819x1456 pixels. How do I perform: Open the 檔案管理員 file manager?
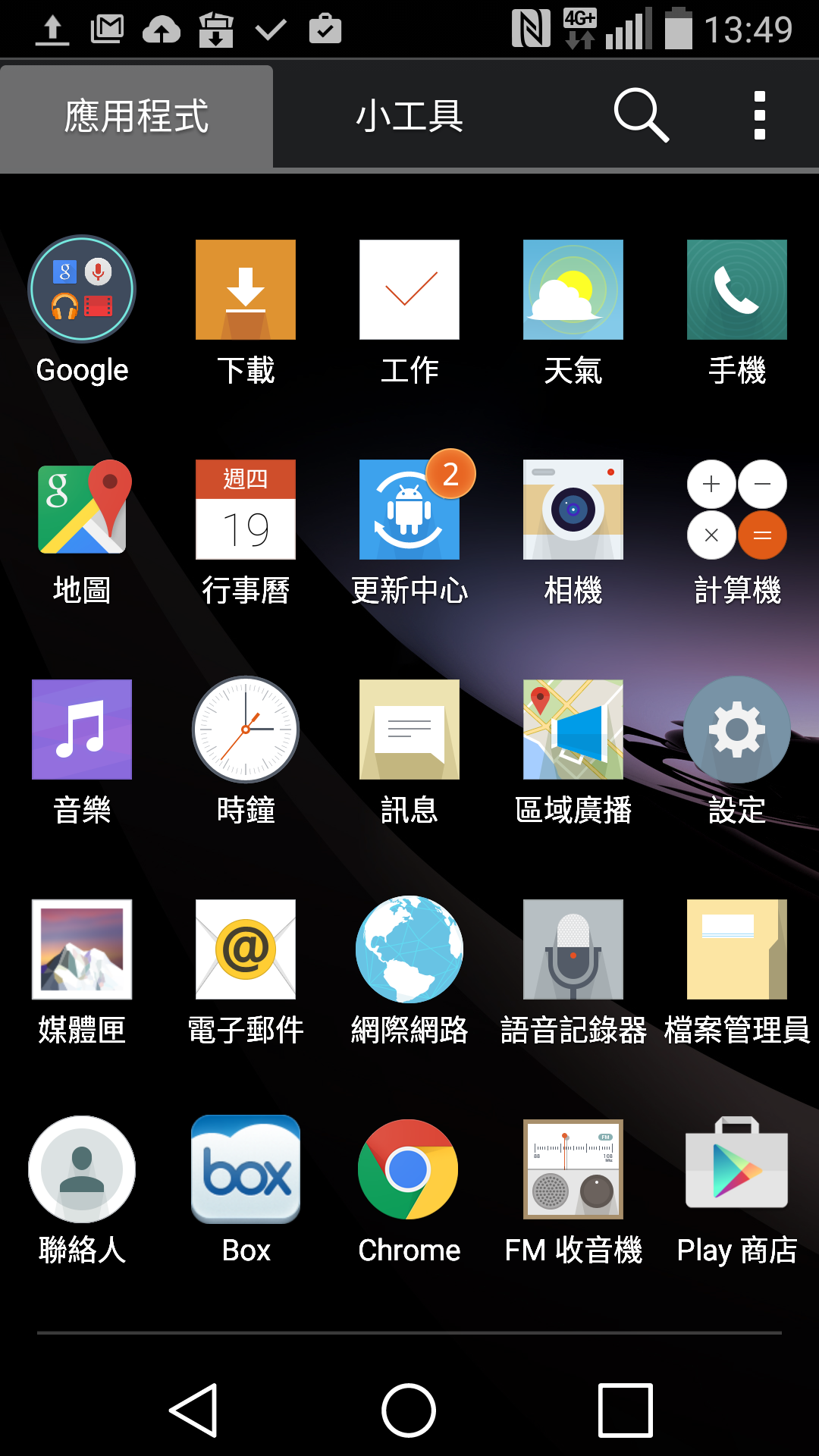click(x=737, y=949)
